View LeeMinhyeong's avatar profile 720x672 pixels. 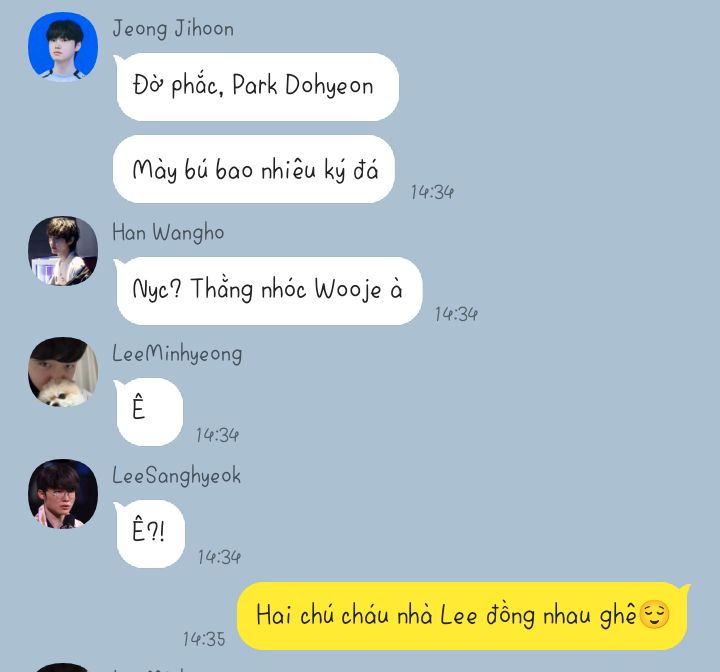[x=63, y=372]
